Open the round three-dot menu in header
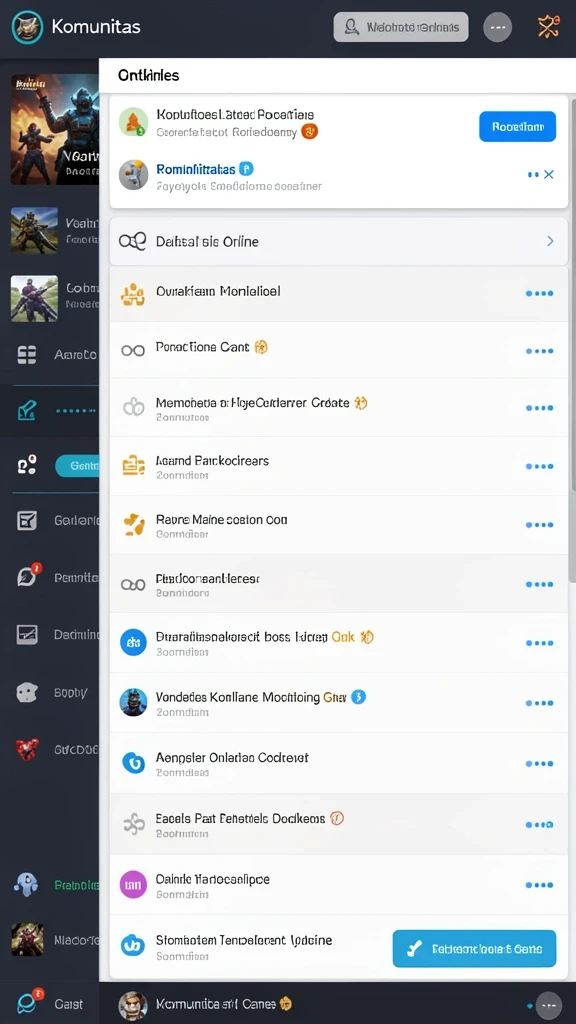 coord(498,27)
